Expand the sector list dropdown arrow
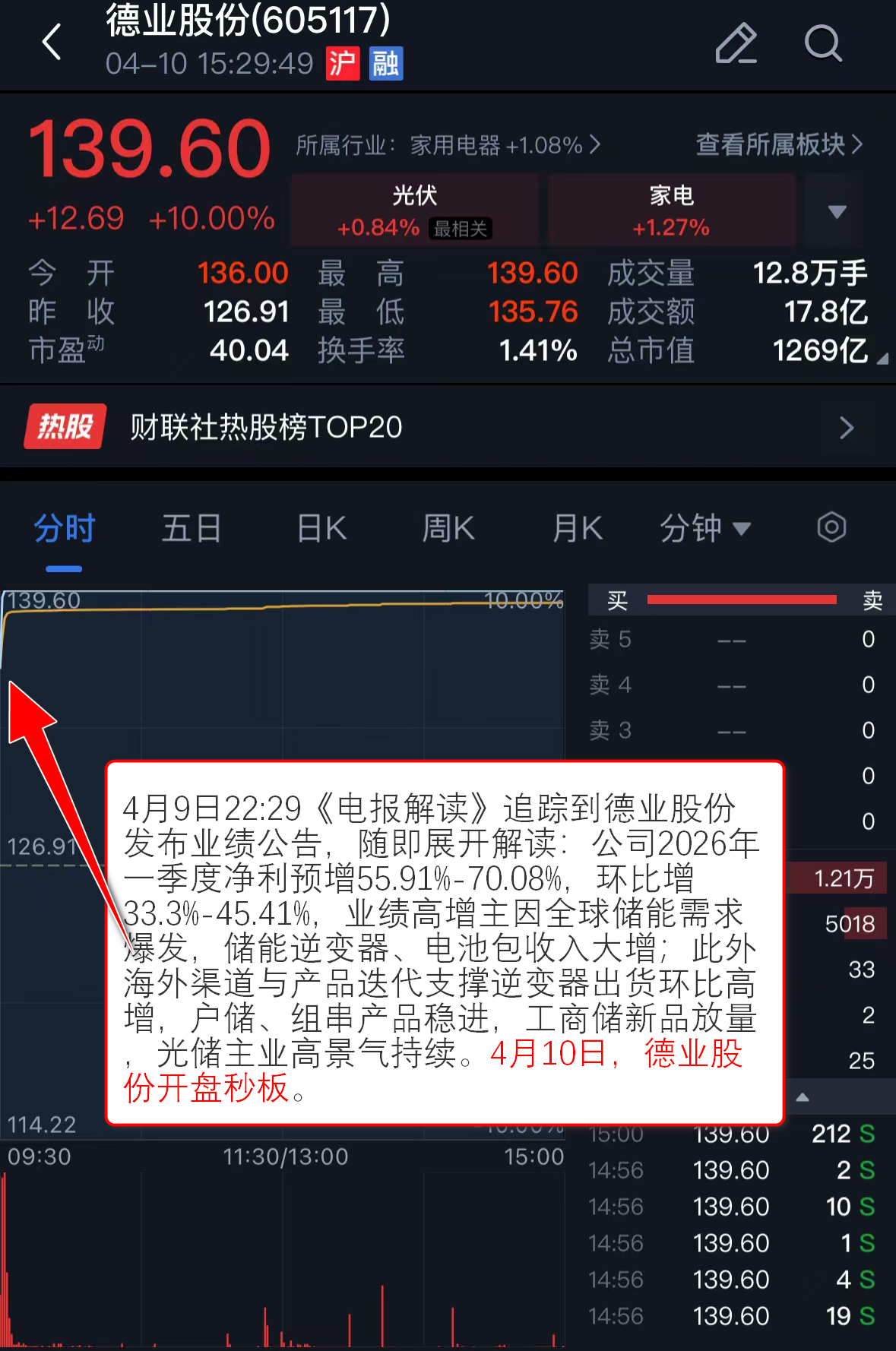This screenshot has width=896, height=1351. tap(837, 211)
